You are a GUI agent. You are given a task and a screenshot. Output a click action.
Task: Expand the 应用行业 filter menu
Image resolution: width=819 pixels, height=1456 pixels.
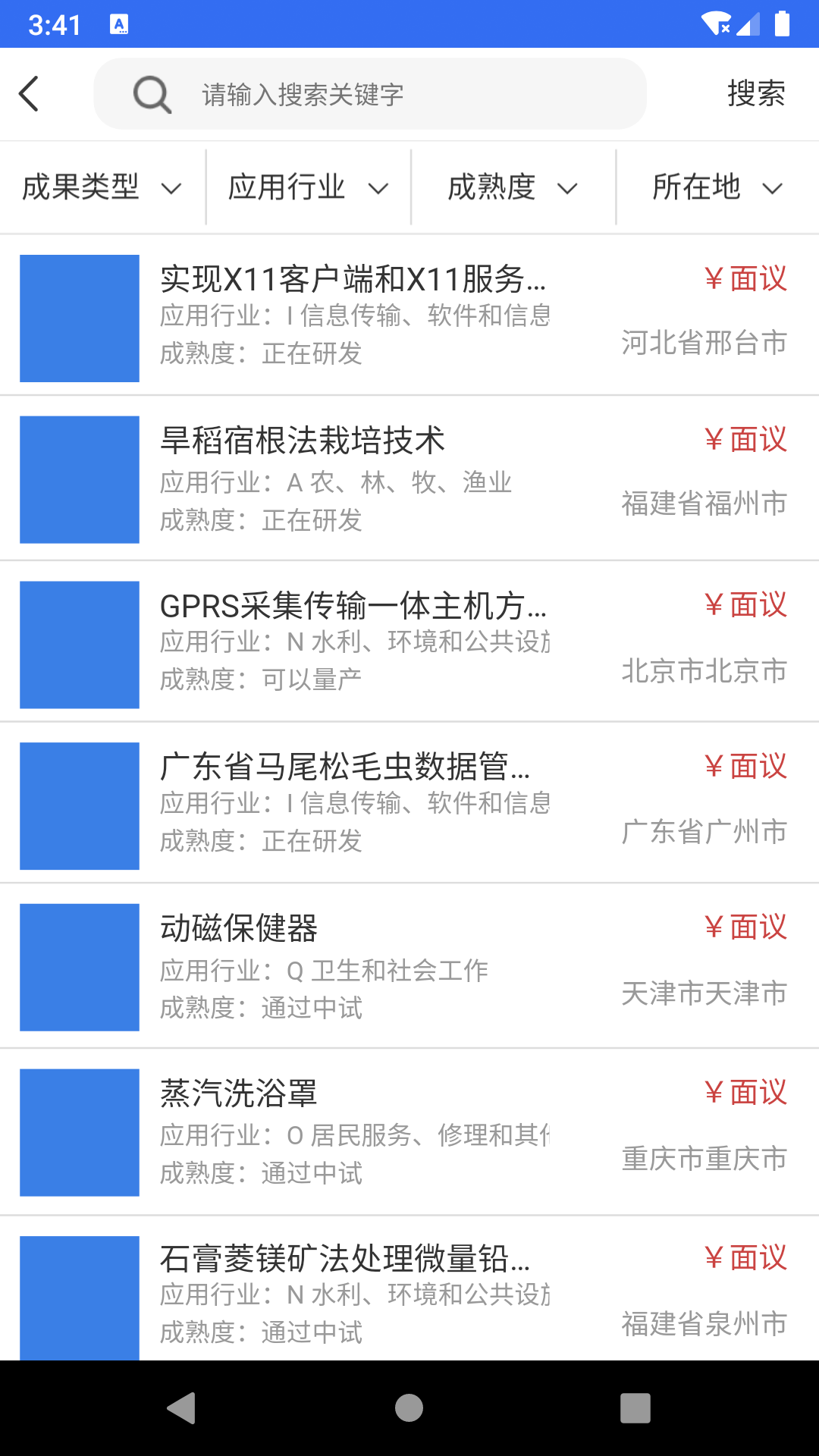click(306, 187)
